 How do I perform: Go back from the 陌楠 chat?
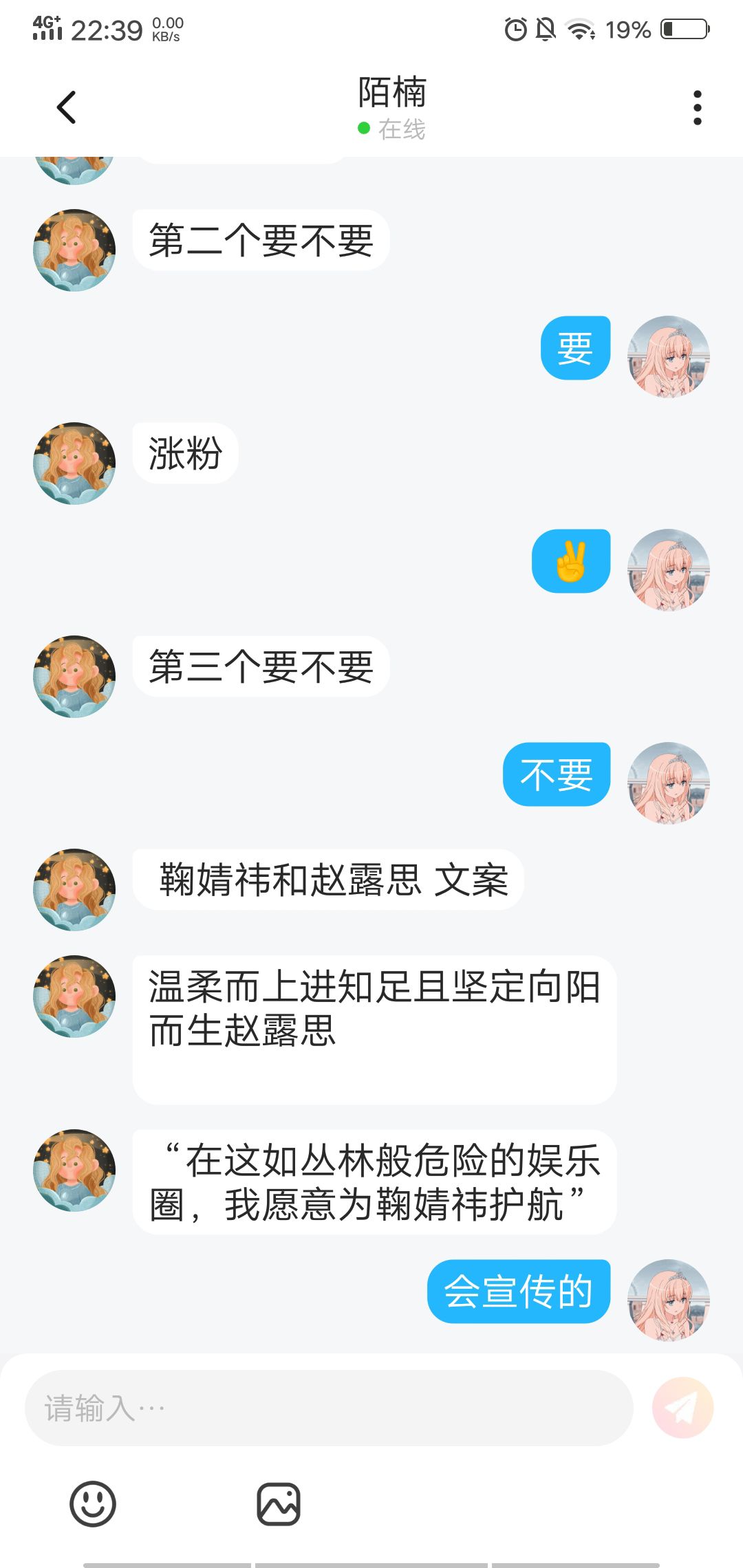tap(66, 107)
